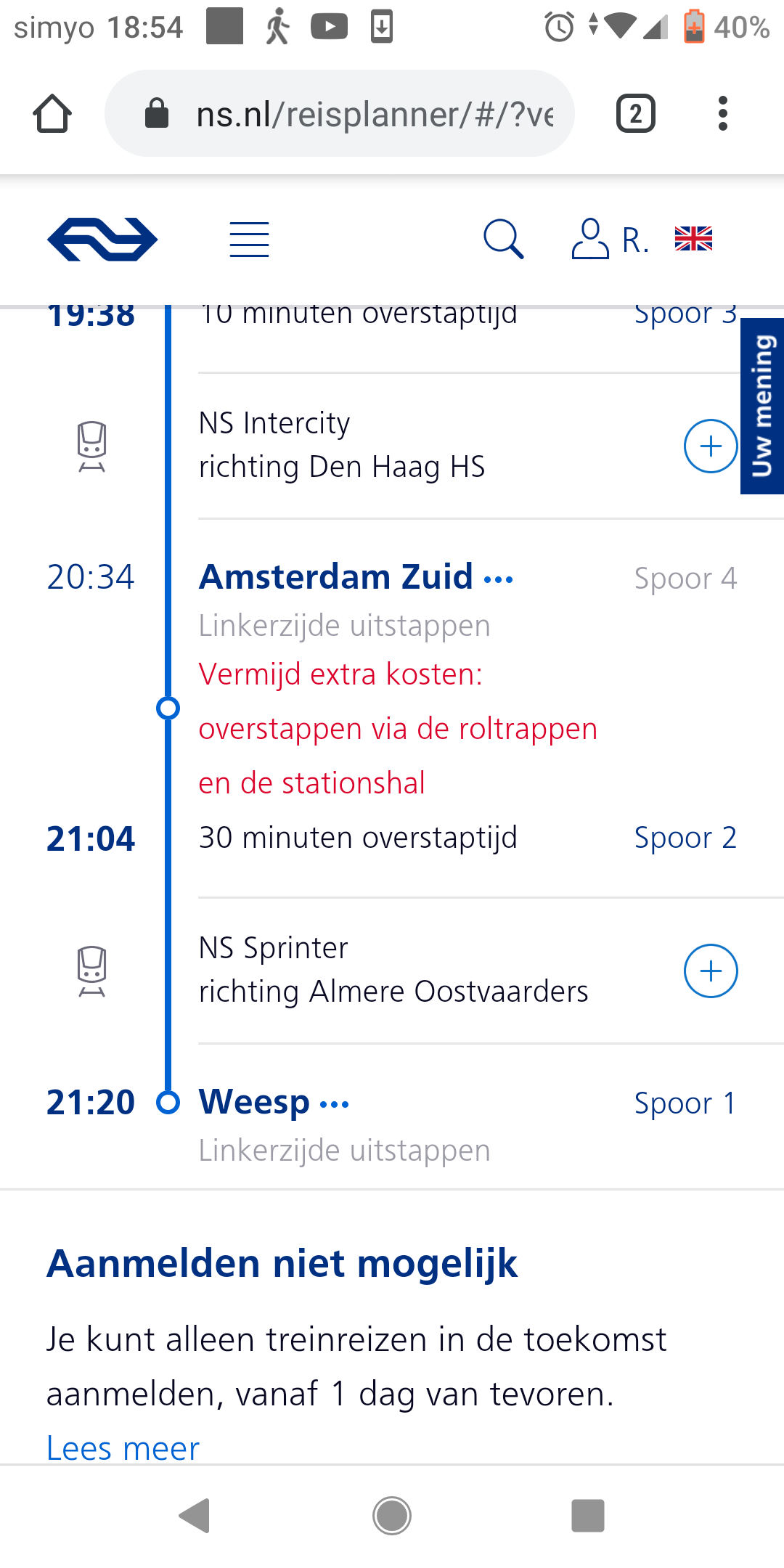The image size is (784, 1568).
Task: Switch language via the UK flag
Action: (693, 239)
